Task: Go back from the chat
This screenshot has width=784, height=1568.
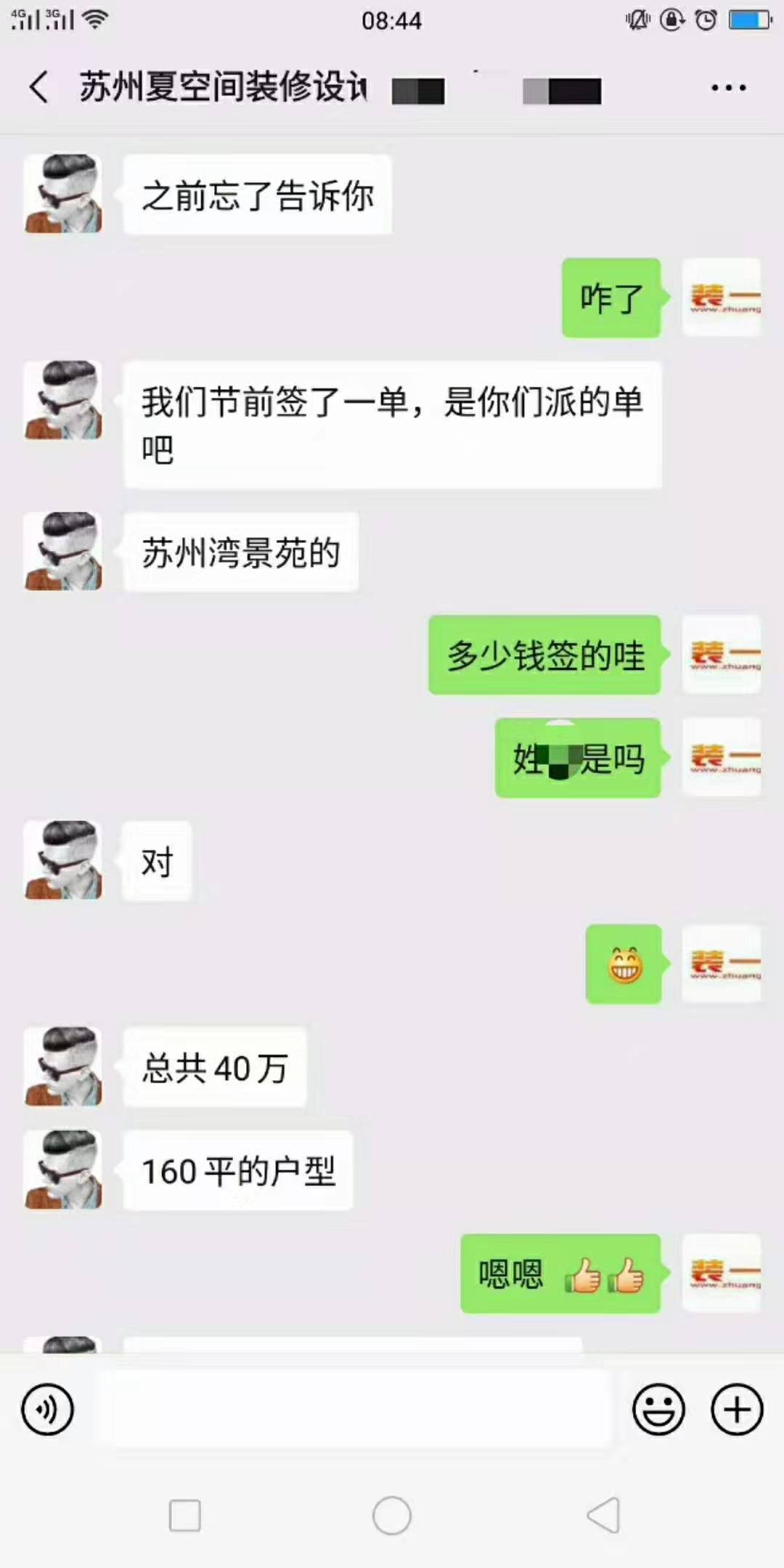Action: coord(39,87)
